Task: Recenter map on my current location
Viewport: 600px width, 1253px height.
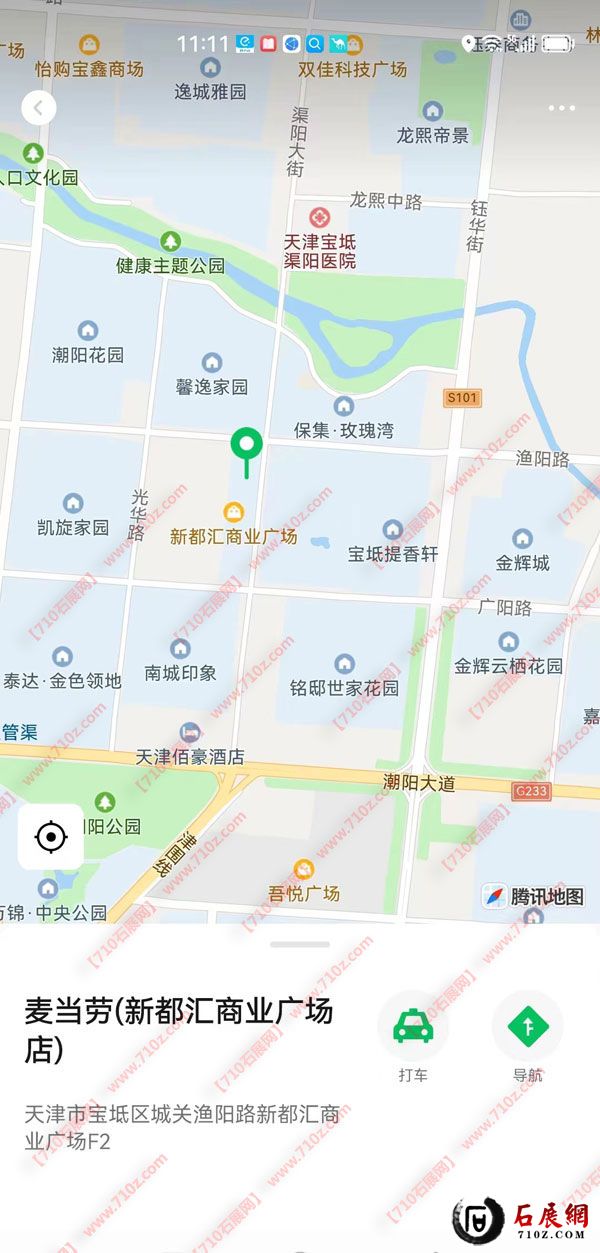Action: tap(50, 836)
